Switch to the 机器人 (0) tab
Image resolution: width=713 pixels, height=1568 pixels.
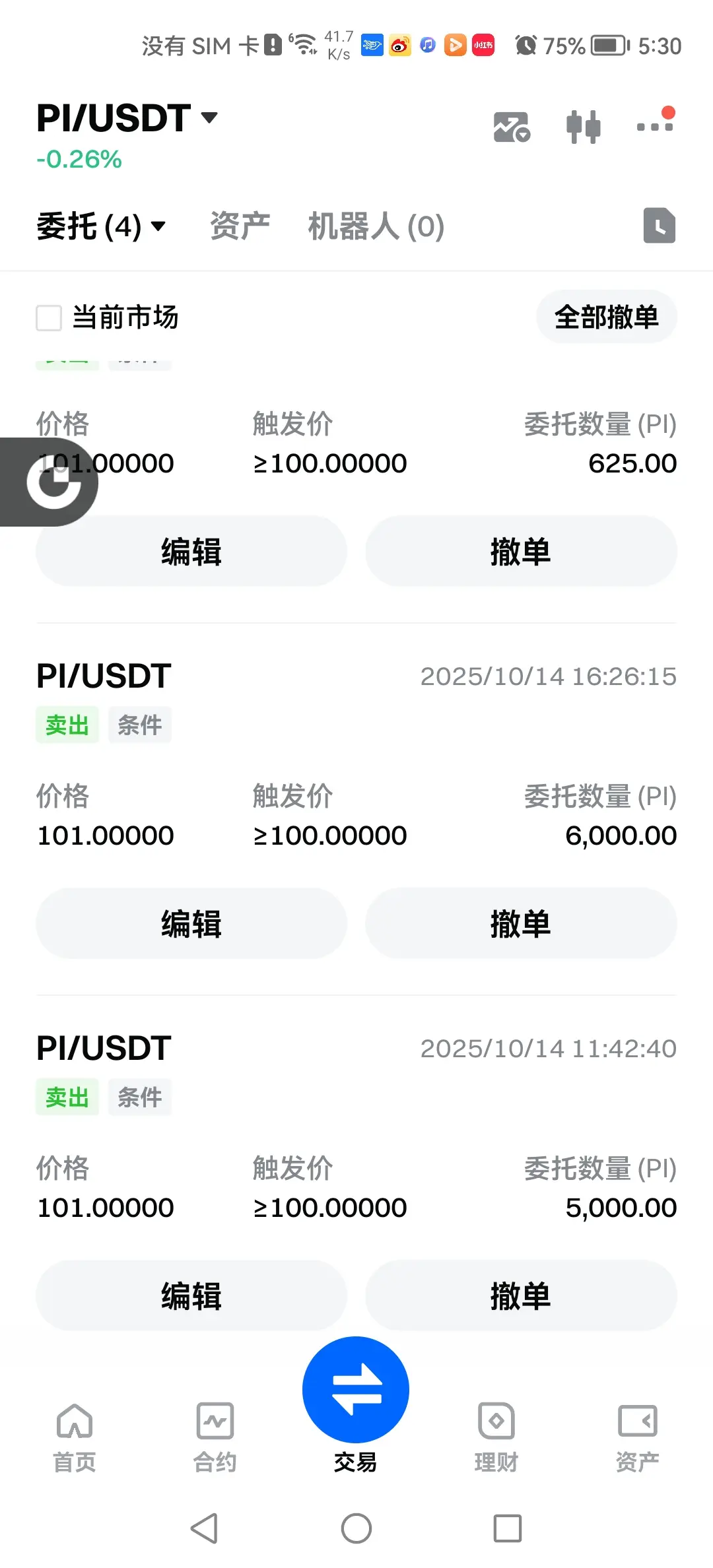(x=376, y=226)
